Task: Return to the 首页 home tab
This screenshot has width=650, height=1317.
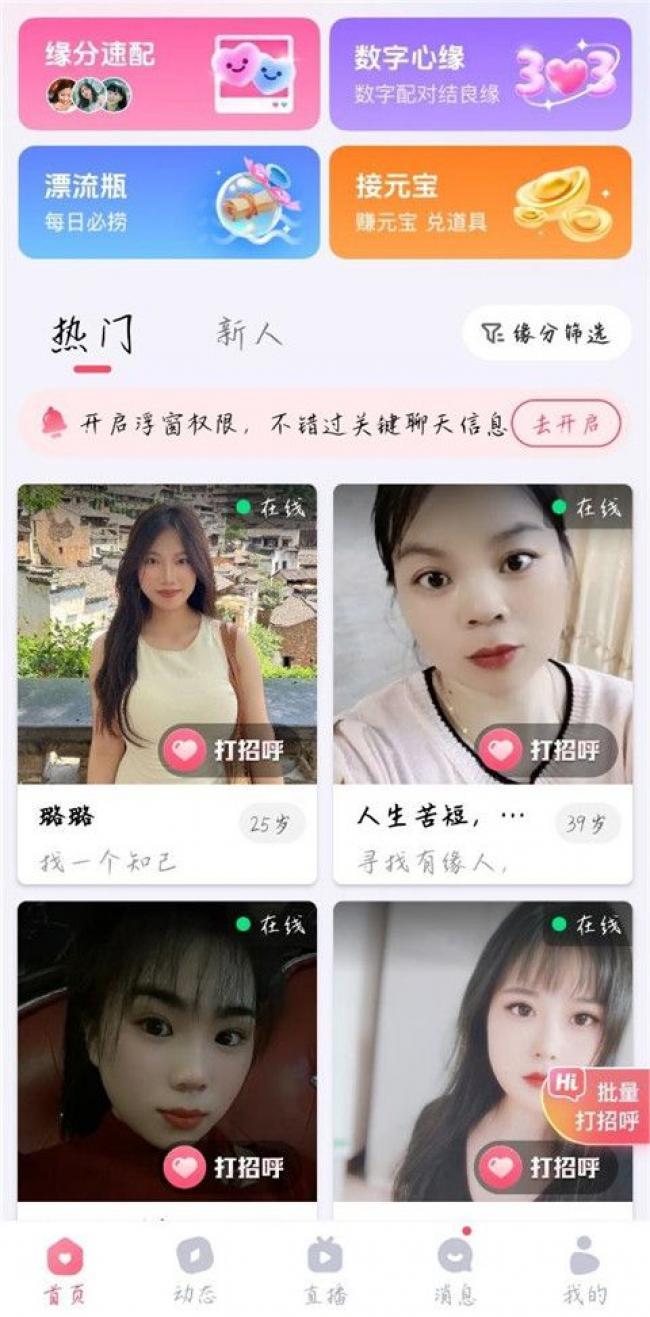Action: (65, 1269)
